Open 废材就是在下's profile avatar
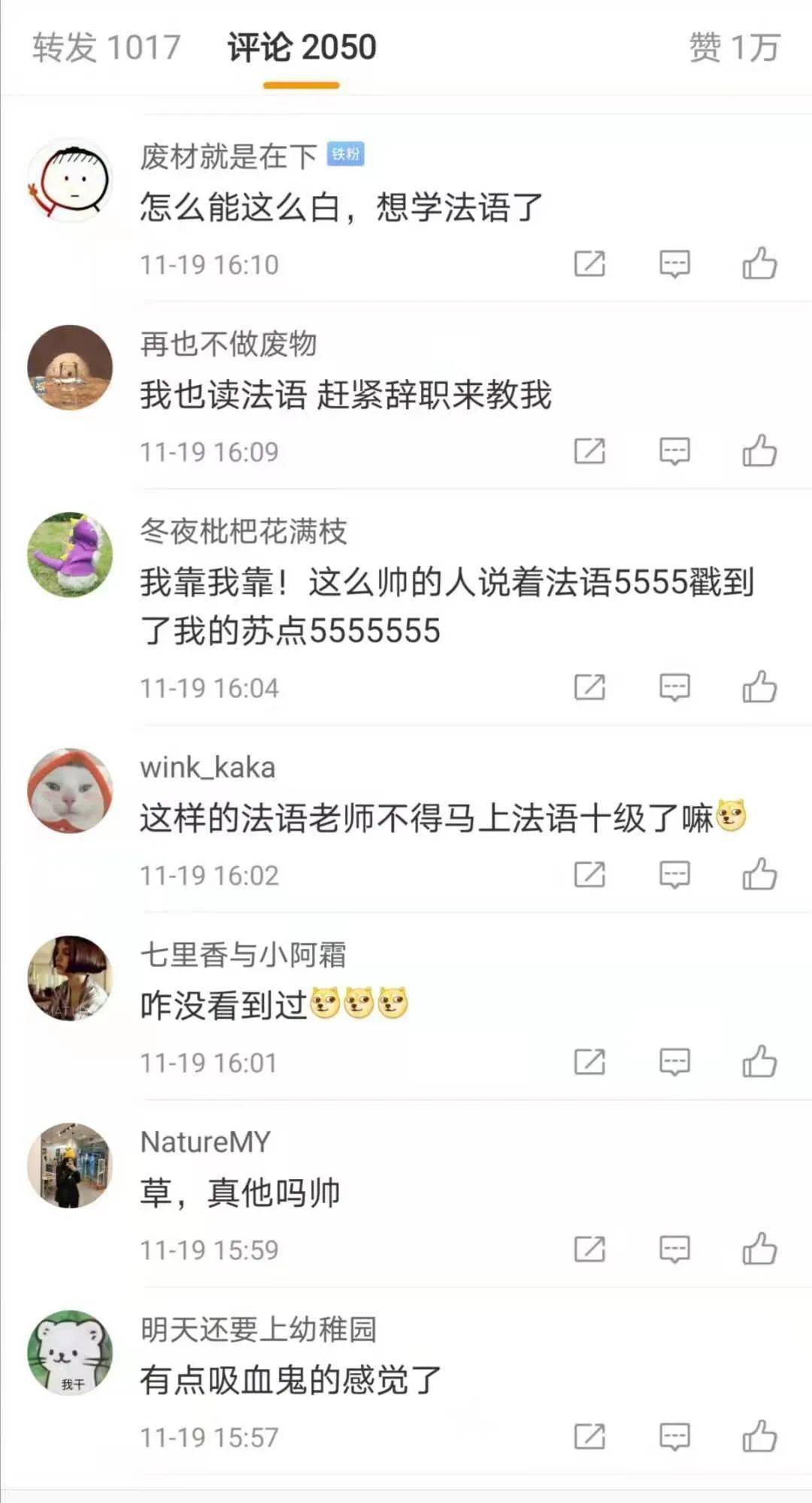The height and width of the screenshot is (1503, 812). point(70,180)
